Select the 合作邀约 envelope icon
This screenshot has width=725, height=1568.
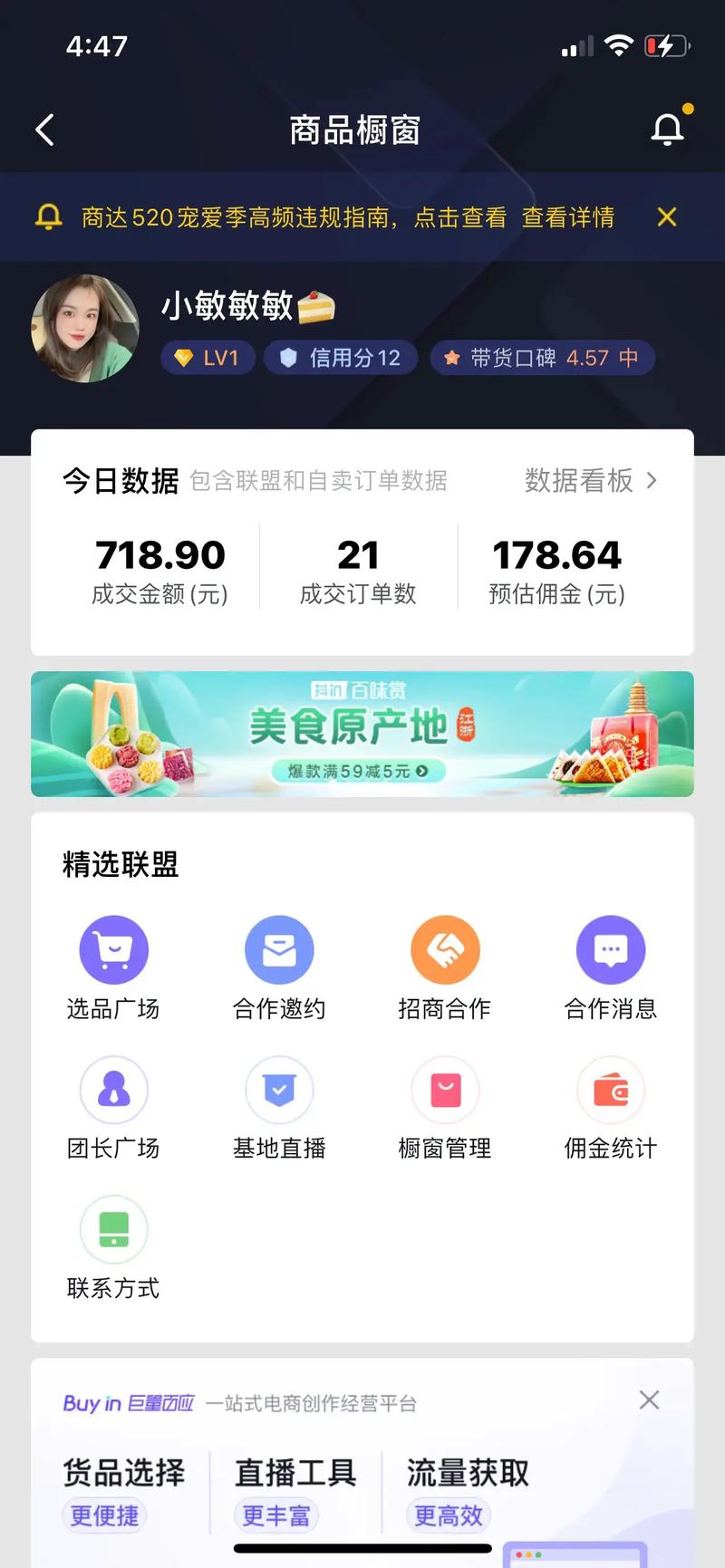pyautogui.click(x=279, y=949)
